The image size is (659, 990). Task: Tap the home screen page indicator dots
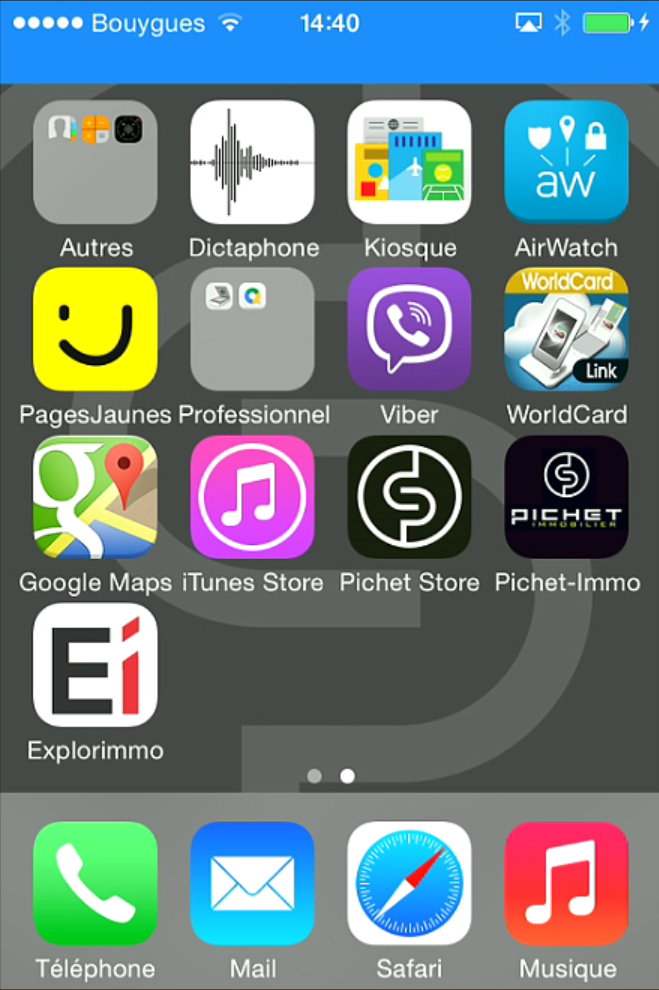point(330,776)
